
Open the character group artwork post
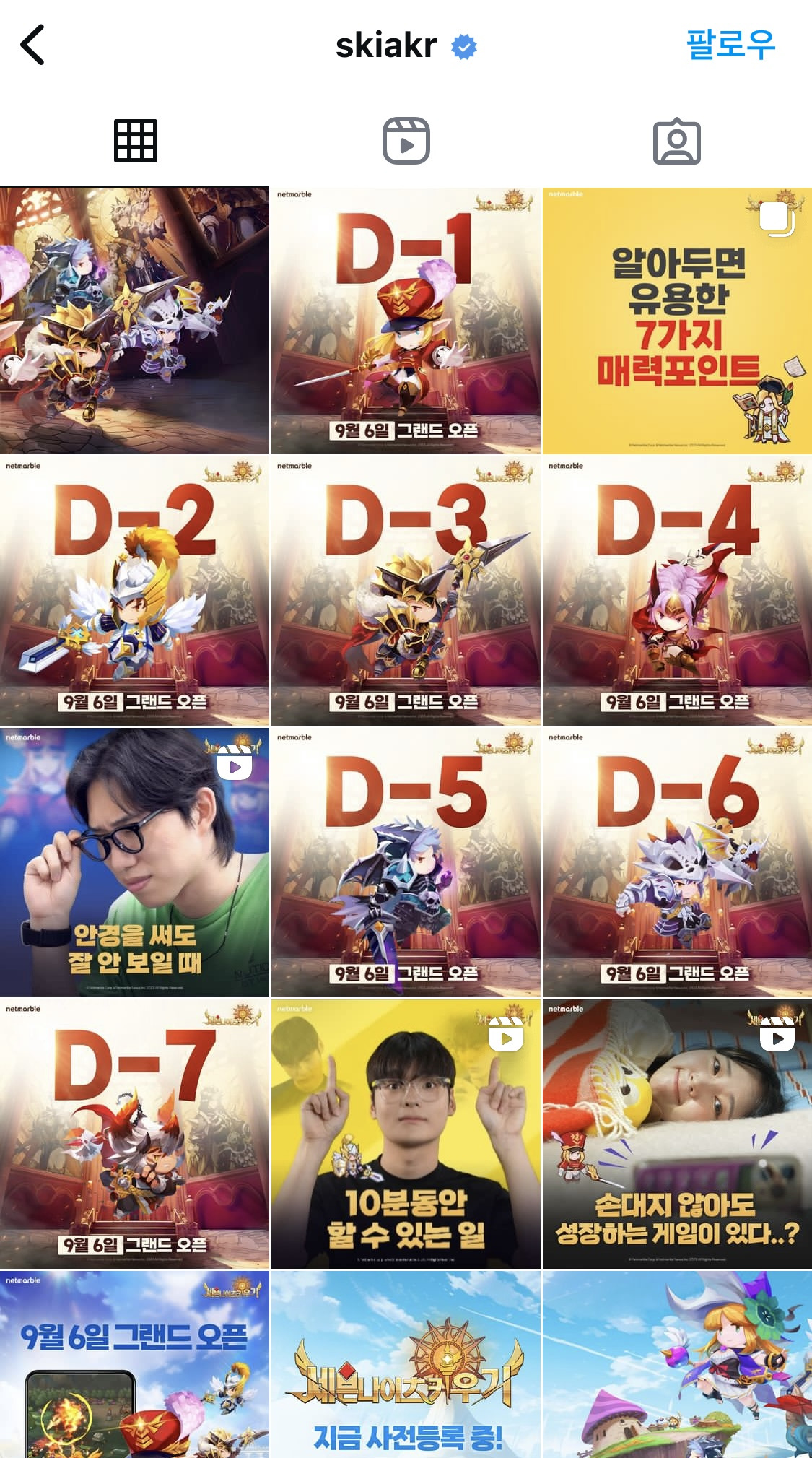pyautogui.click(x=134, y=321)
